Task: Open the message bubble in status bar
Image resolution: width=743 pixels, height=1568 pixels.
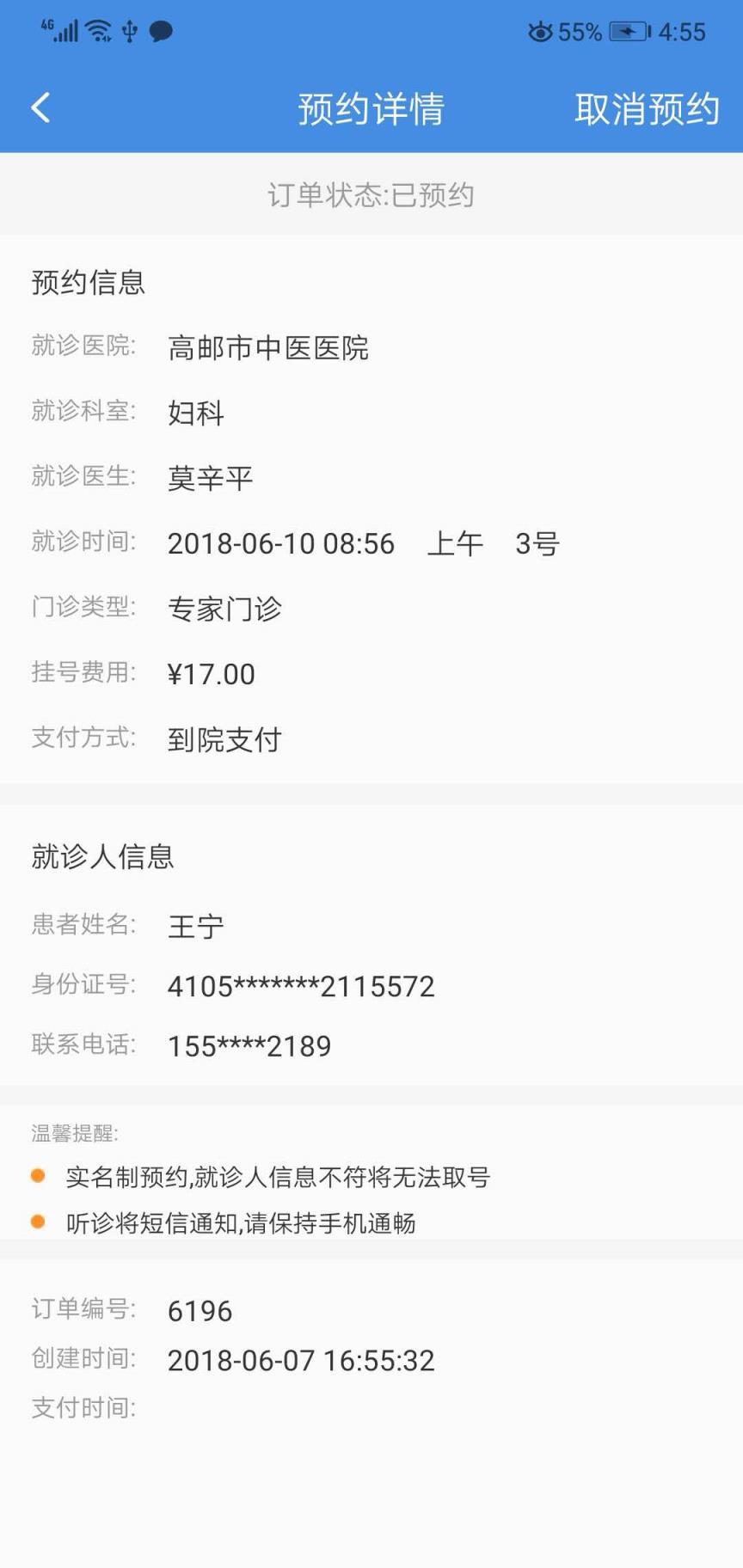Action: 158,30
